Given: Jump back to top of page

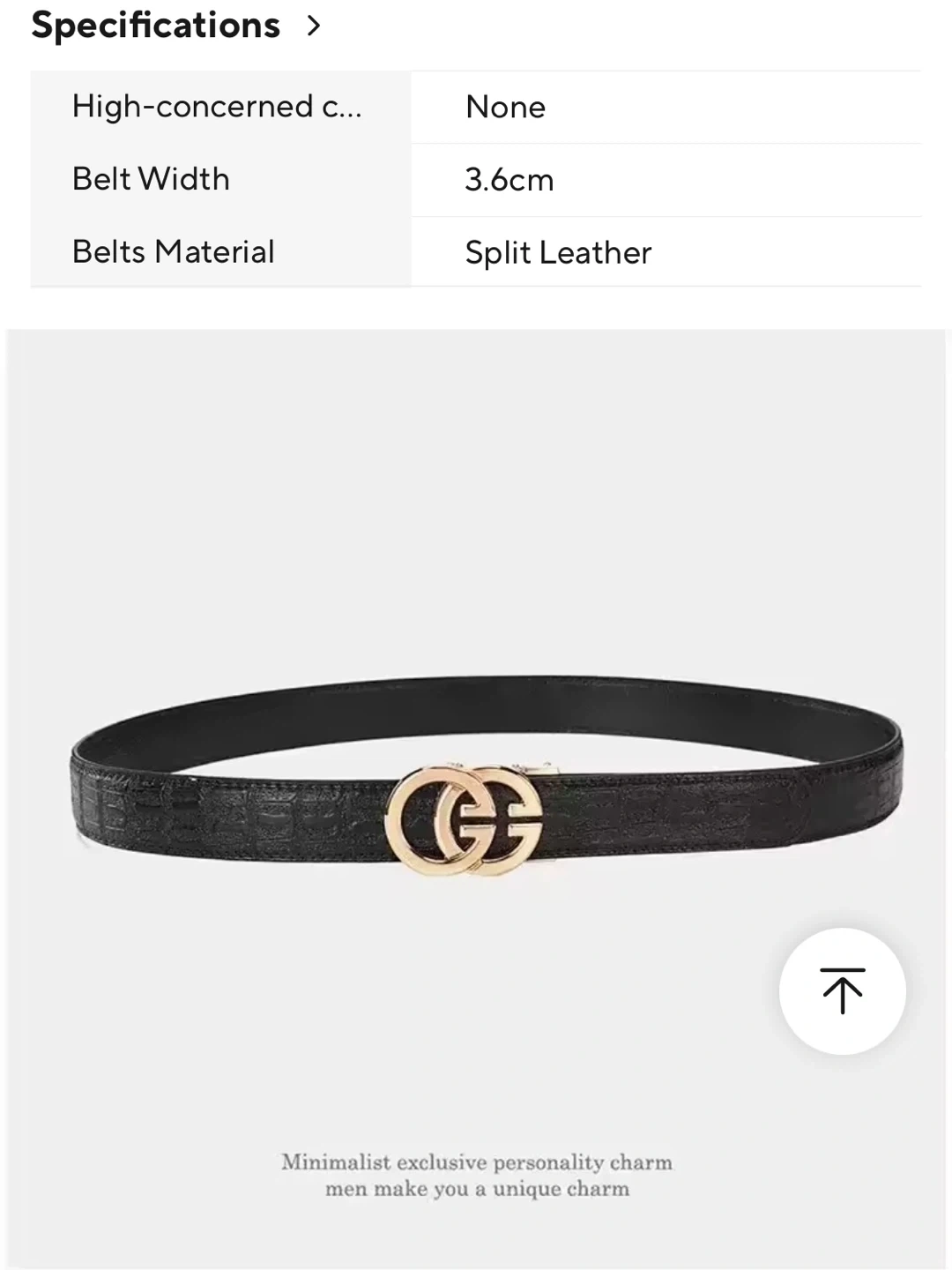Looking at the screenshot, I should [842, 990].
